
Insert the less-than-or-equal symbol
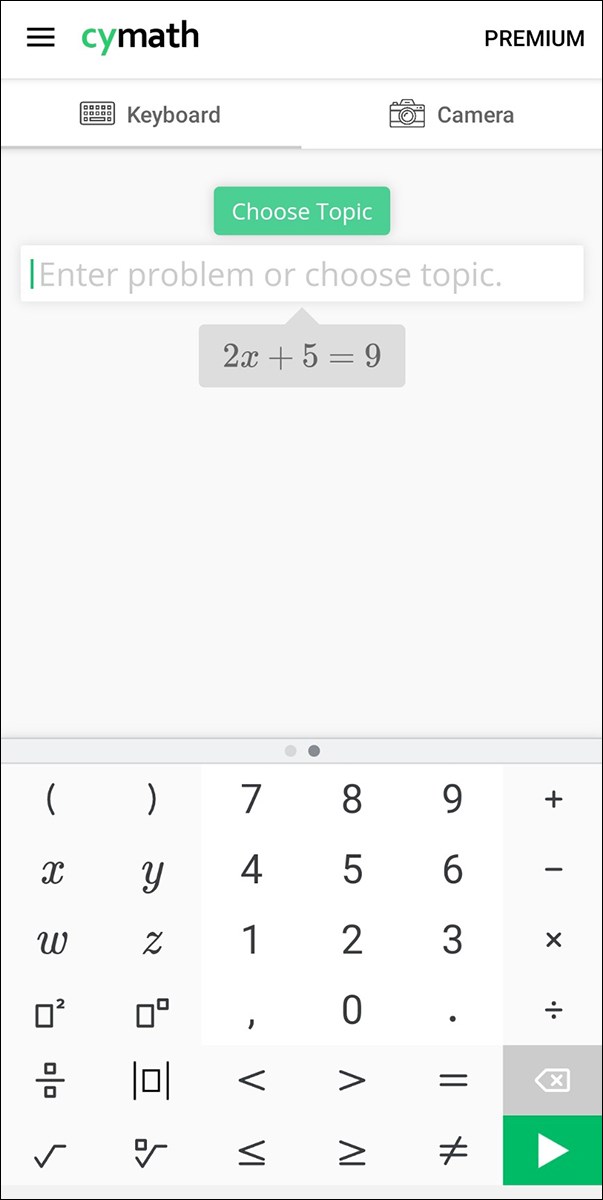click(x=251, y=1153)
